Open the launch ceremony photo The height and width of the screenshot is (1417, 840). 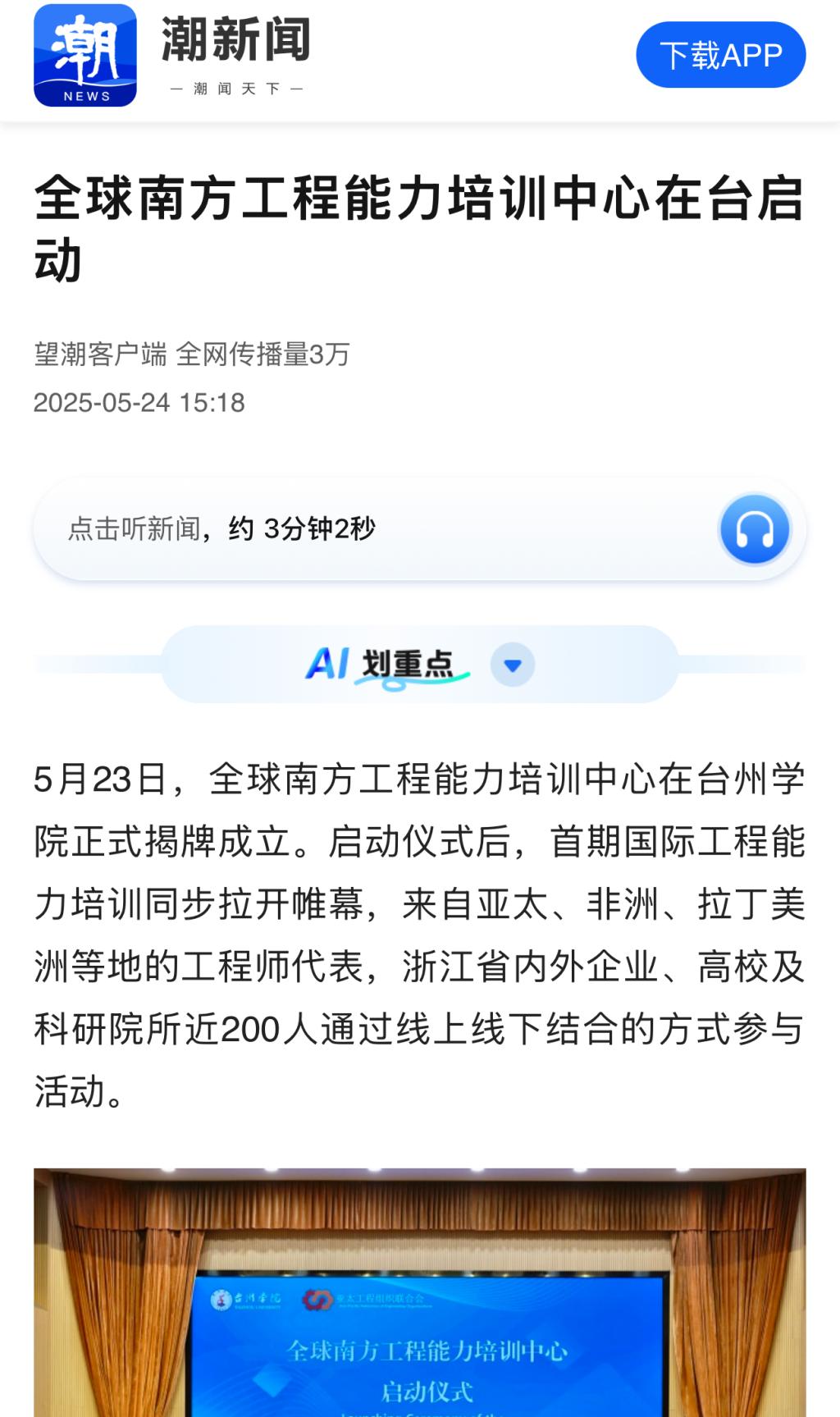[x=419, y=1292]
